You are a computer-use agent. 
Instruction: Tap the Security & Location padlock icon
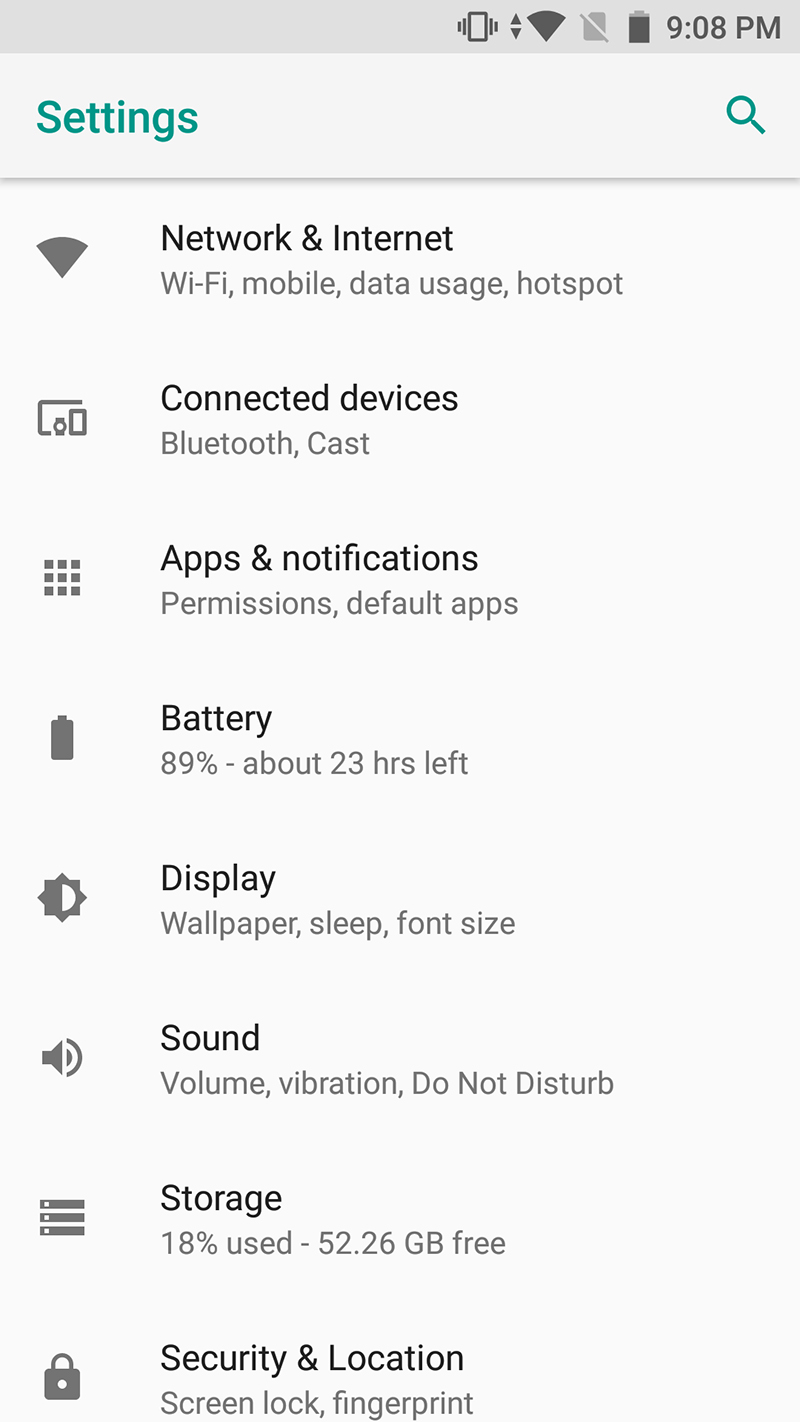62,1377
